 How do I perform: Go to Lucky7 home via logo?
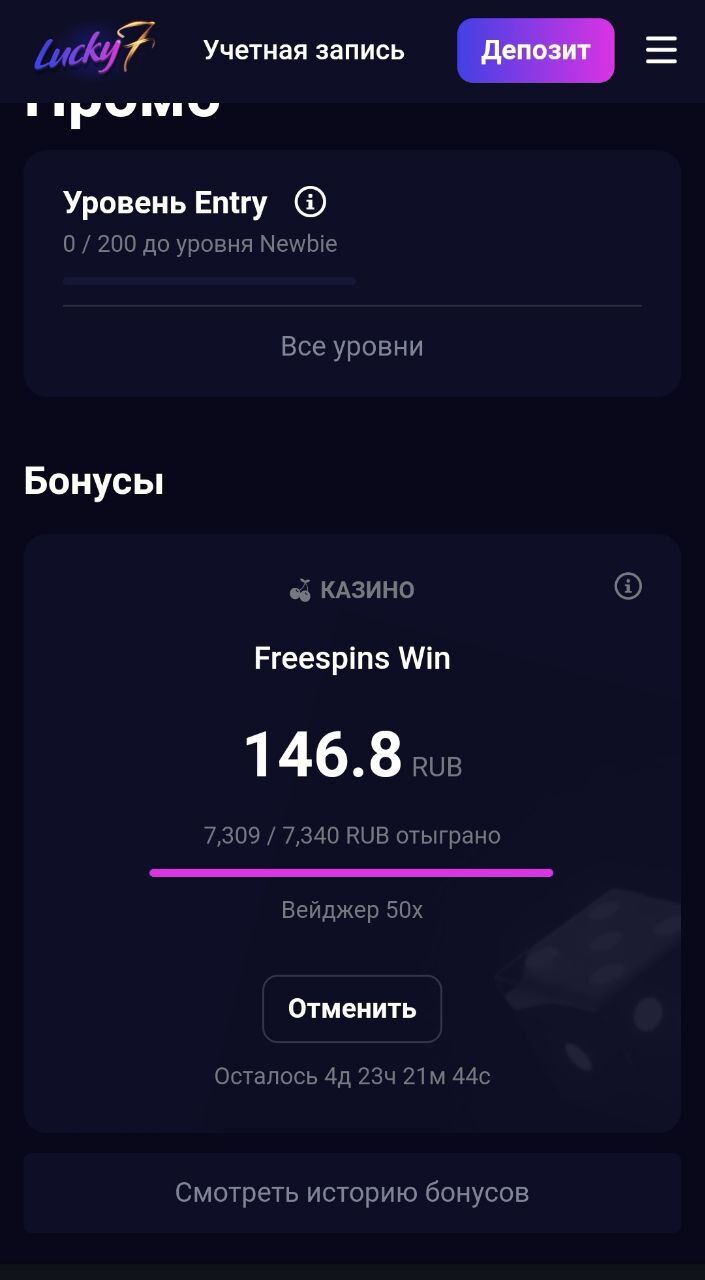pyautogui.click(x=94, y=50)
